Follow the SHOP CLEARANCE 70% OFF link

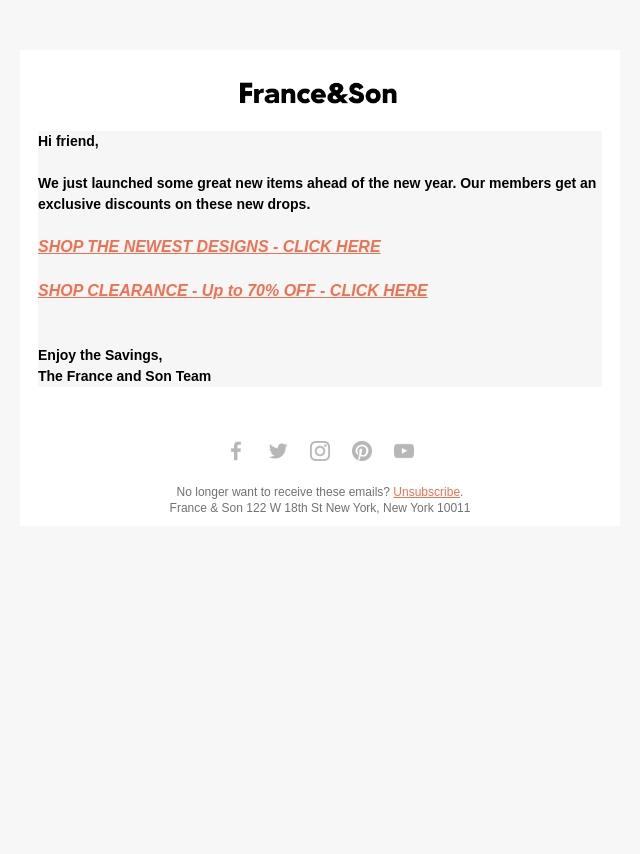(x=232, y=291)
